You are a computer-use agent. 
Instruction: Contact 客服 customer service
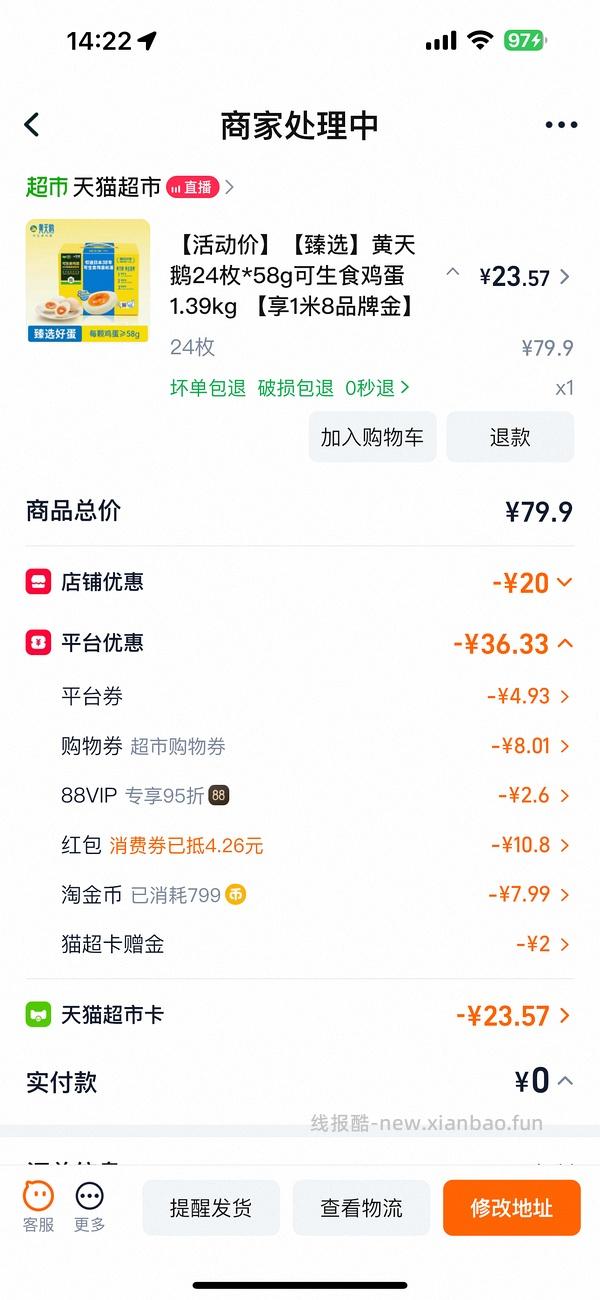39,1207
